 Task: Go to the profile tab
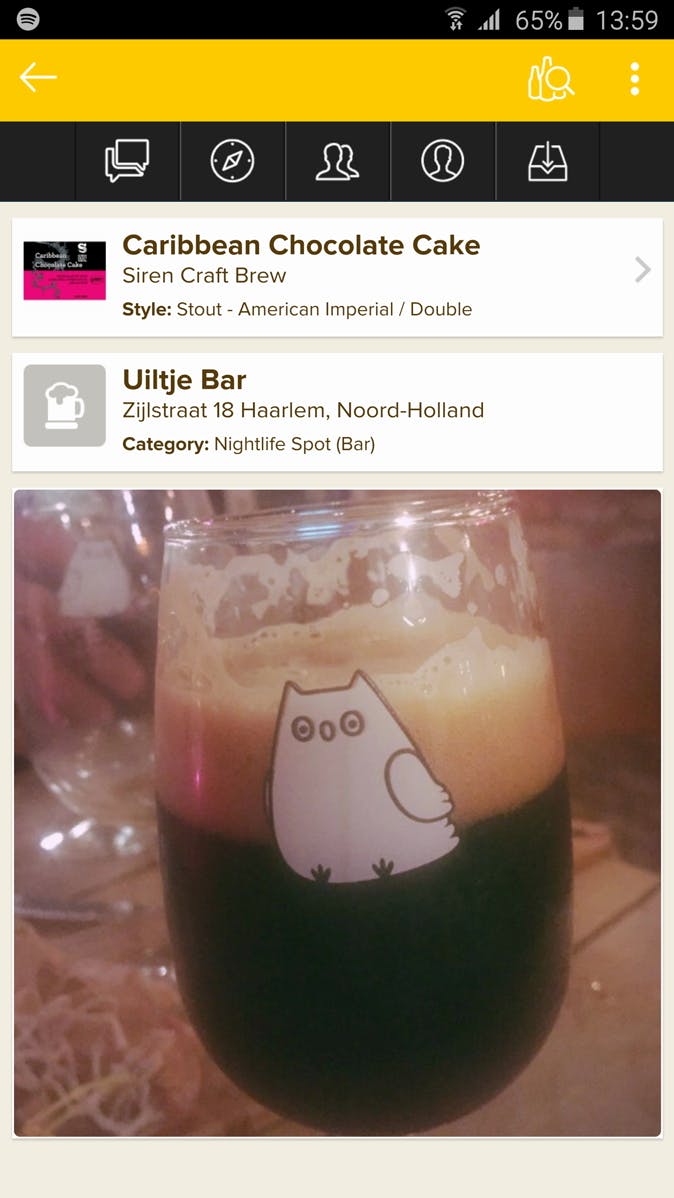pyautogui.click(x=442, y=161)
